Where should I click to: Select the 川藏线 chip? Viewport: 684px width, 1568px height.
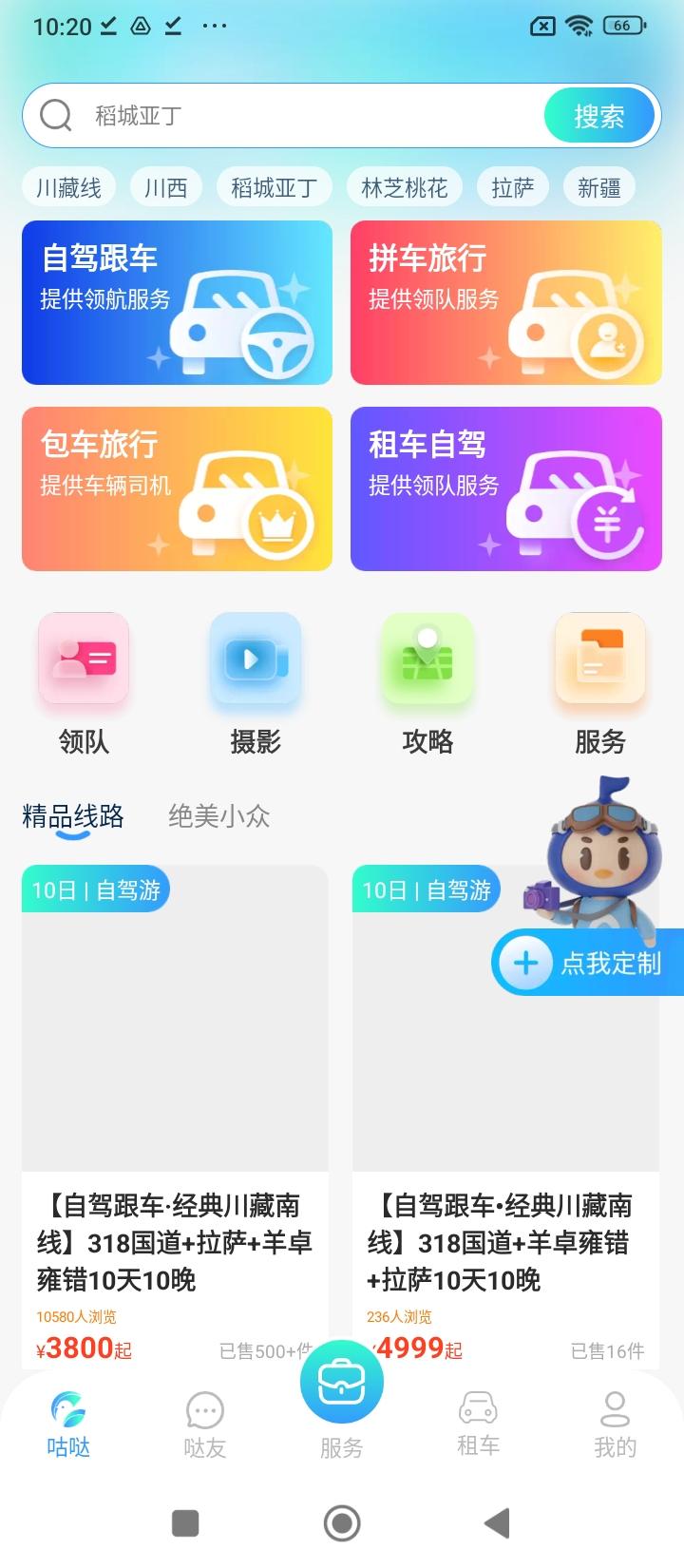pos(68,188)
